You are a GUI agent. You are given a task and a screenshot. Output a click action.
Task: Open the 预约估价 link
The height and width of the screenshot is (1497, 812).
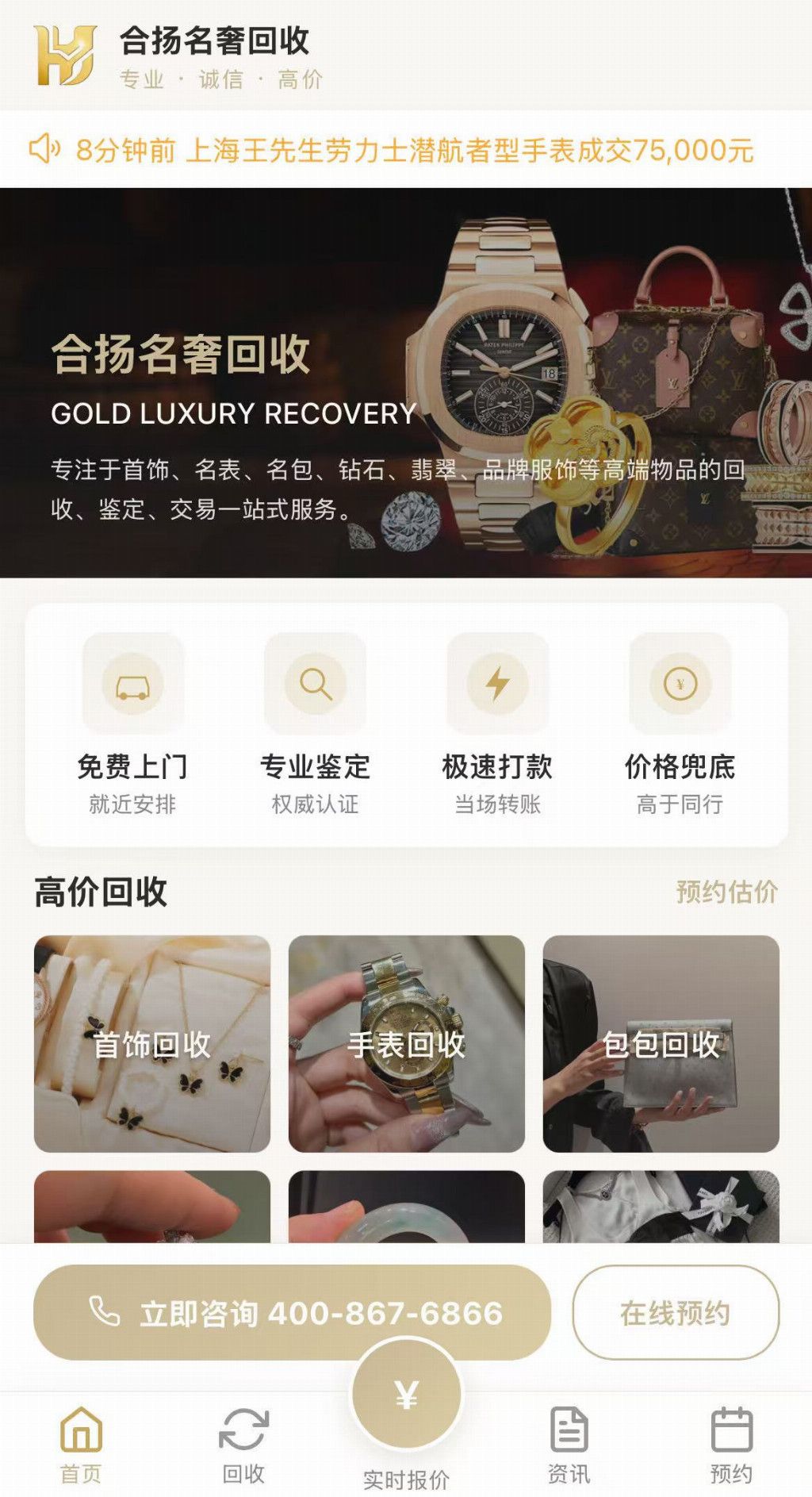726,892
